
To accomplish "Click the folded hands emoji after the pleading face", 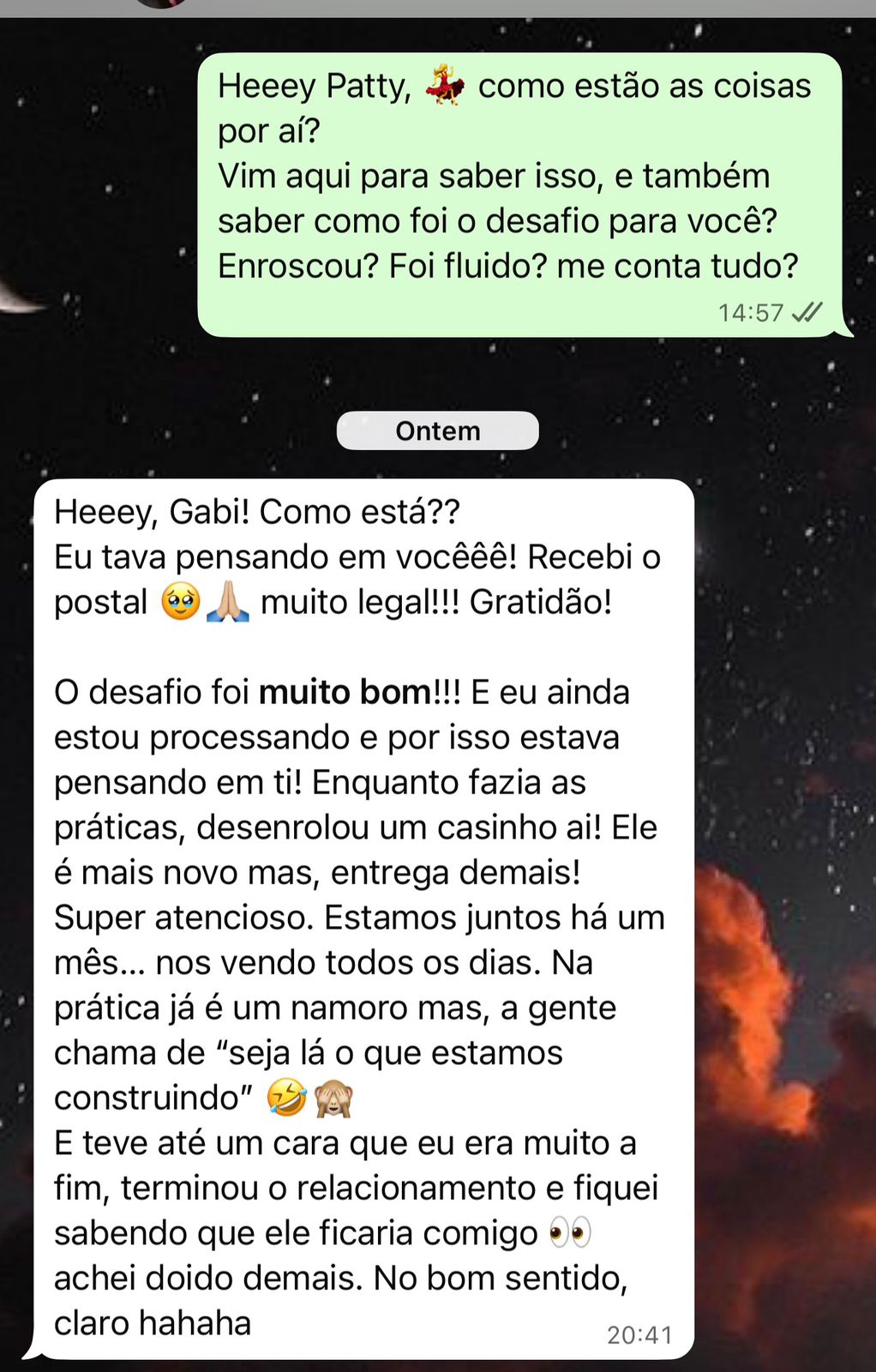I will (228, 602).
